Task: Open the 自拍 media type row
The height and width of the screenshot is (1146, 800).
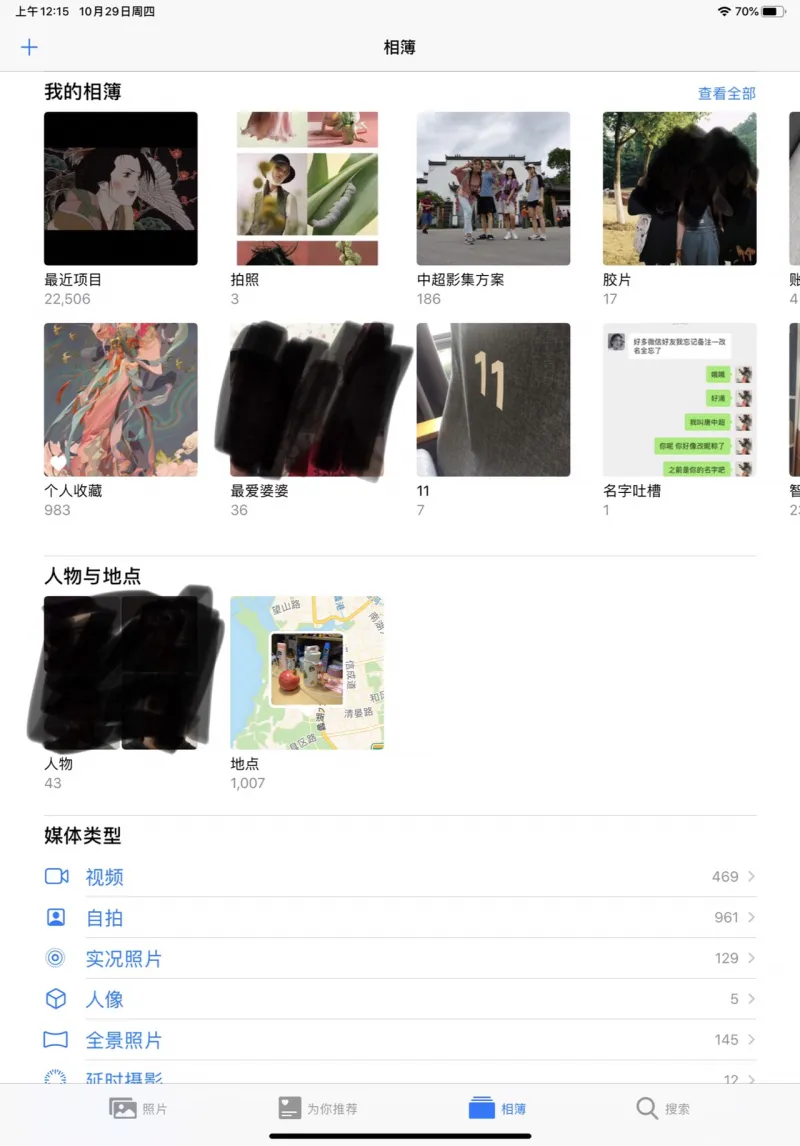Action: tap(400, 918)
